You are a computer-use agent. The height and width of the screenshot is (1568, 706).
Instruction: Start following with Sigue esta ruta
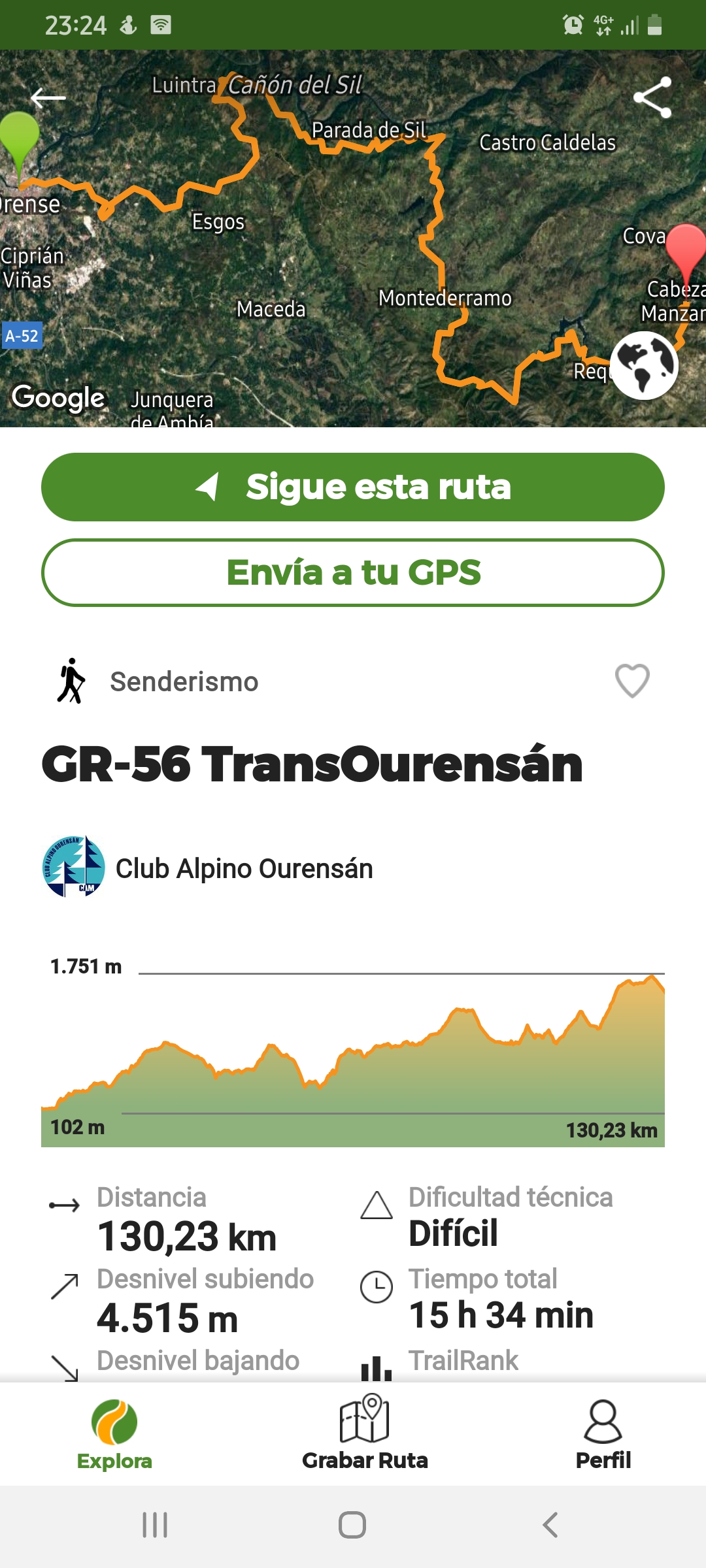pos(353,487)
